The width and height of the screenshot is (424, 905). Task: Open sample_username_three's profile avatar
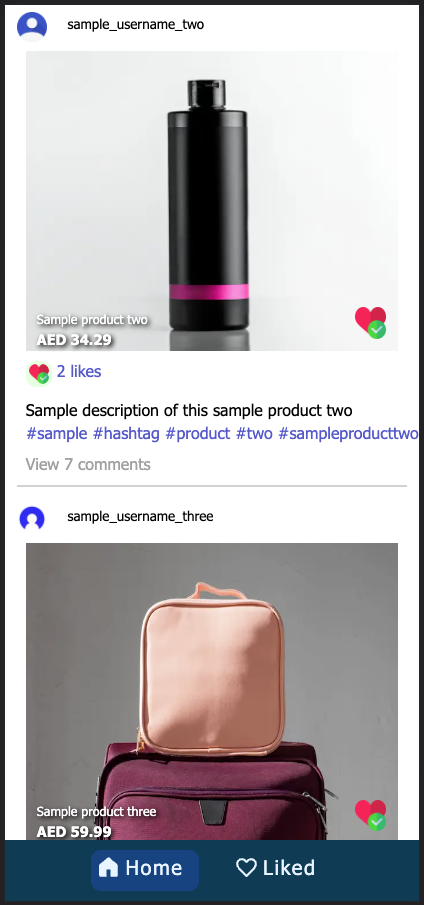click(x=32, y=518)
